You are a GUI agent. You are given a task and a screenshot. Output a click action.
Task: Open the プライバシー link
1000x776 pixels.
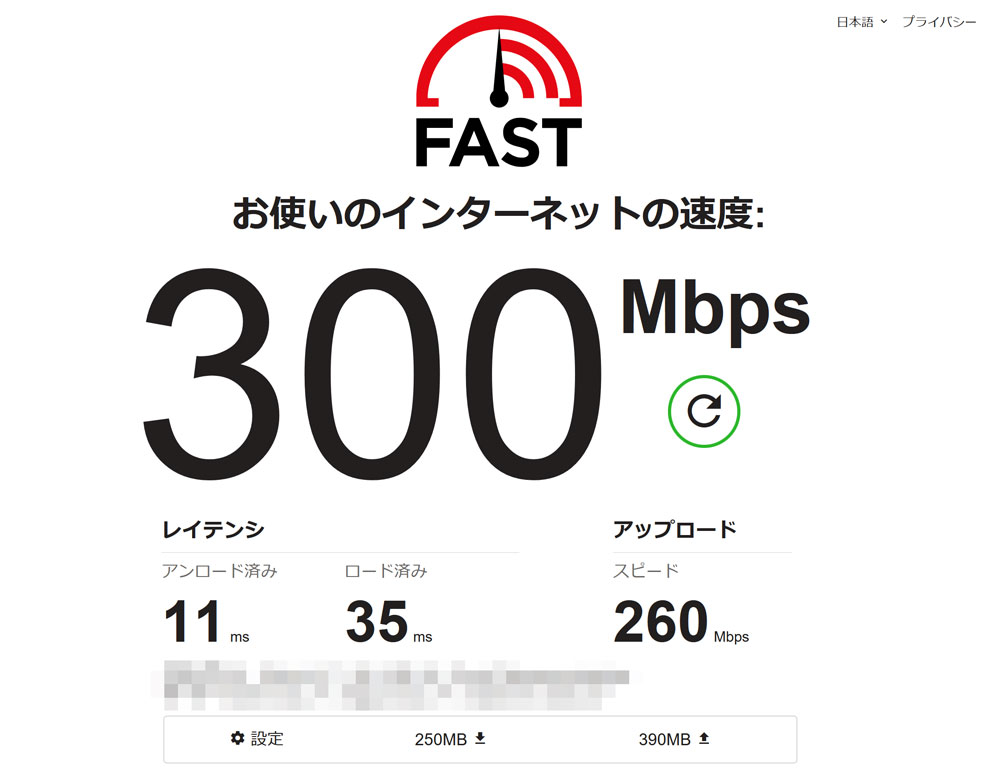pyautogui.click(x=939, y=21)
